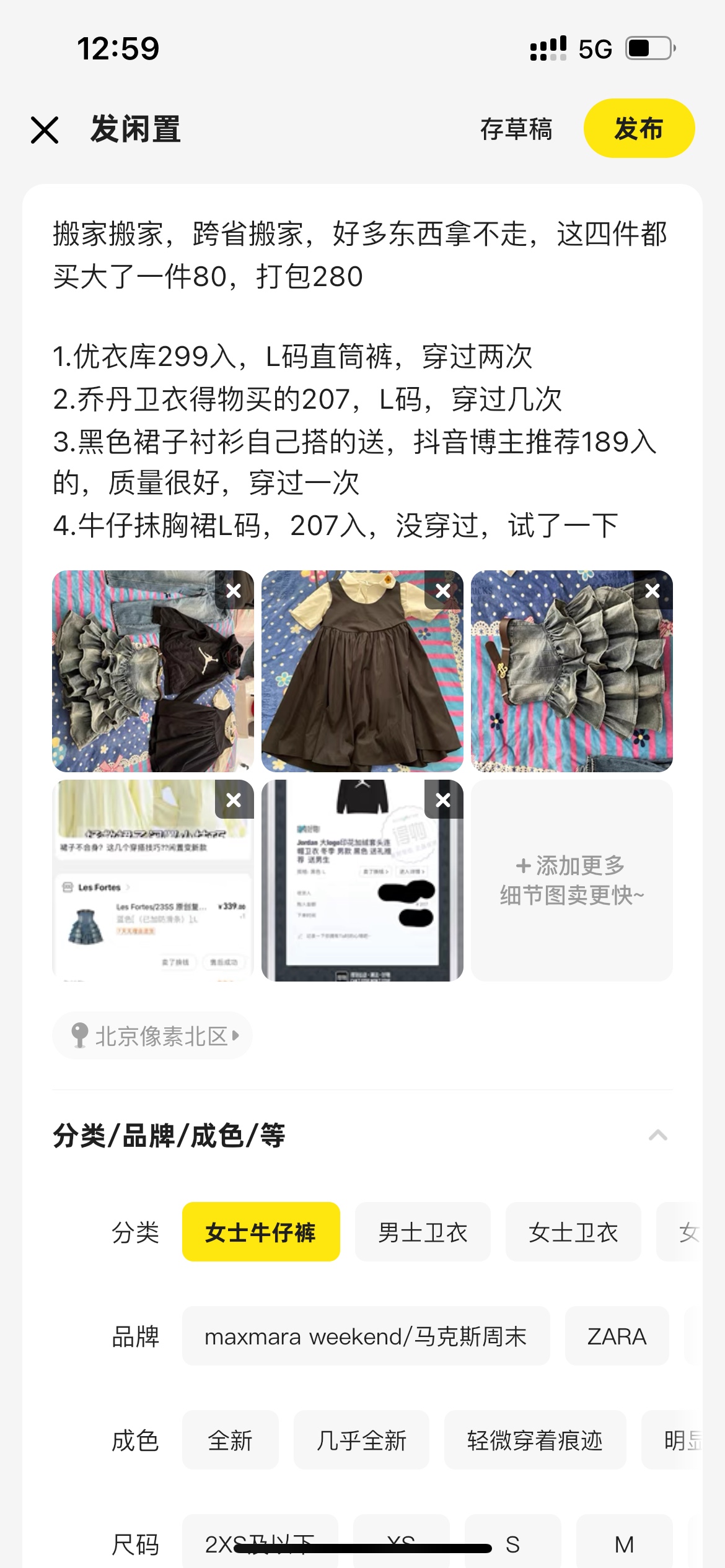Choose brand maxmara weekend/马克斯周末

(x=366, y=1336)
